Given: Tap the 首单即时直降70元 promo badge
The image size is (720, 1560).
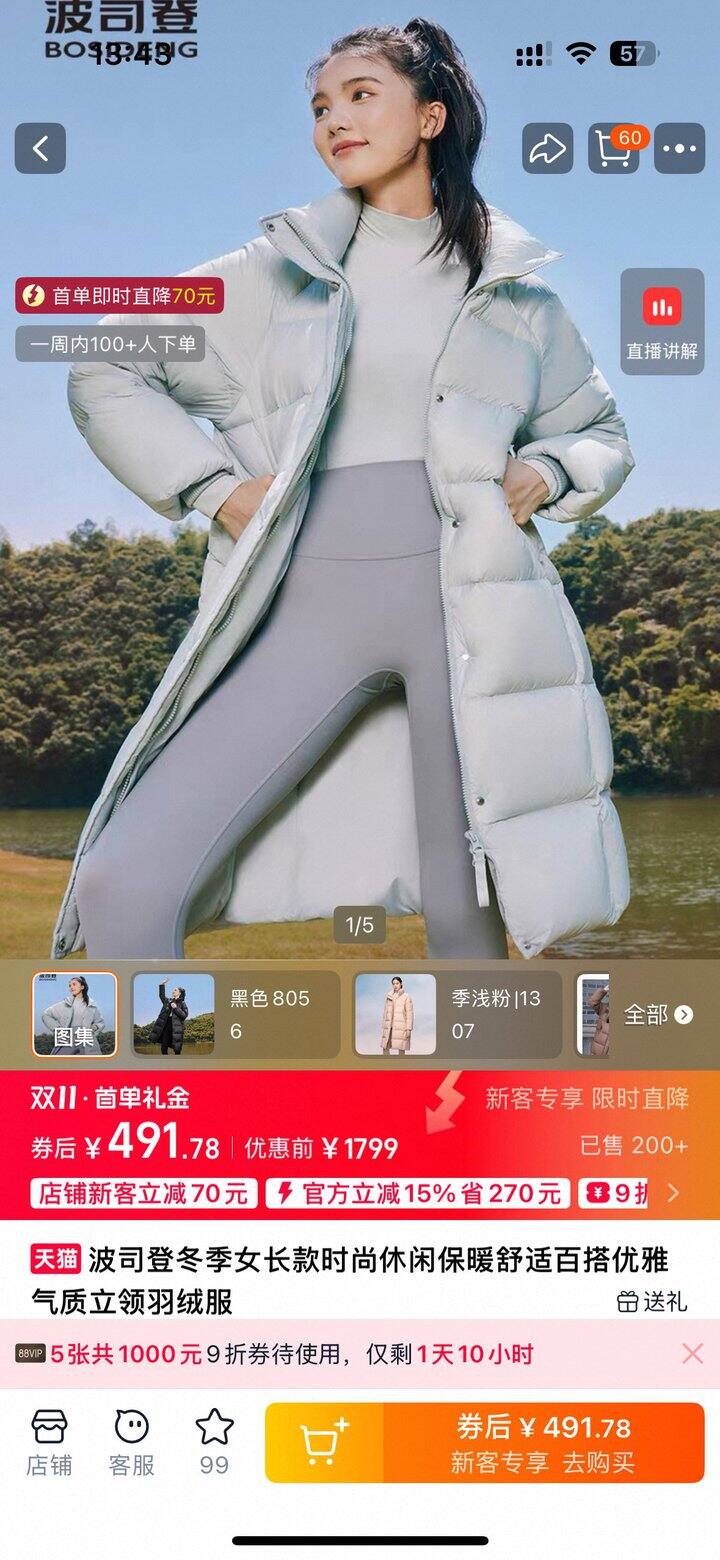Looking at the screenshot, I should coord(122,293).
